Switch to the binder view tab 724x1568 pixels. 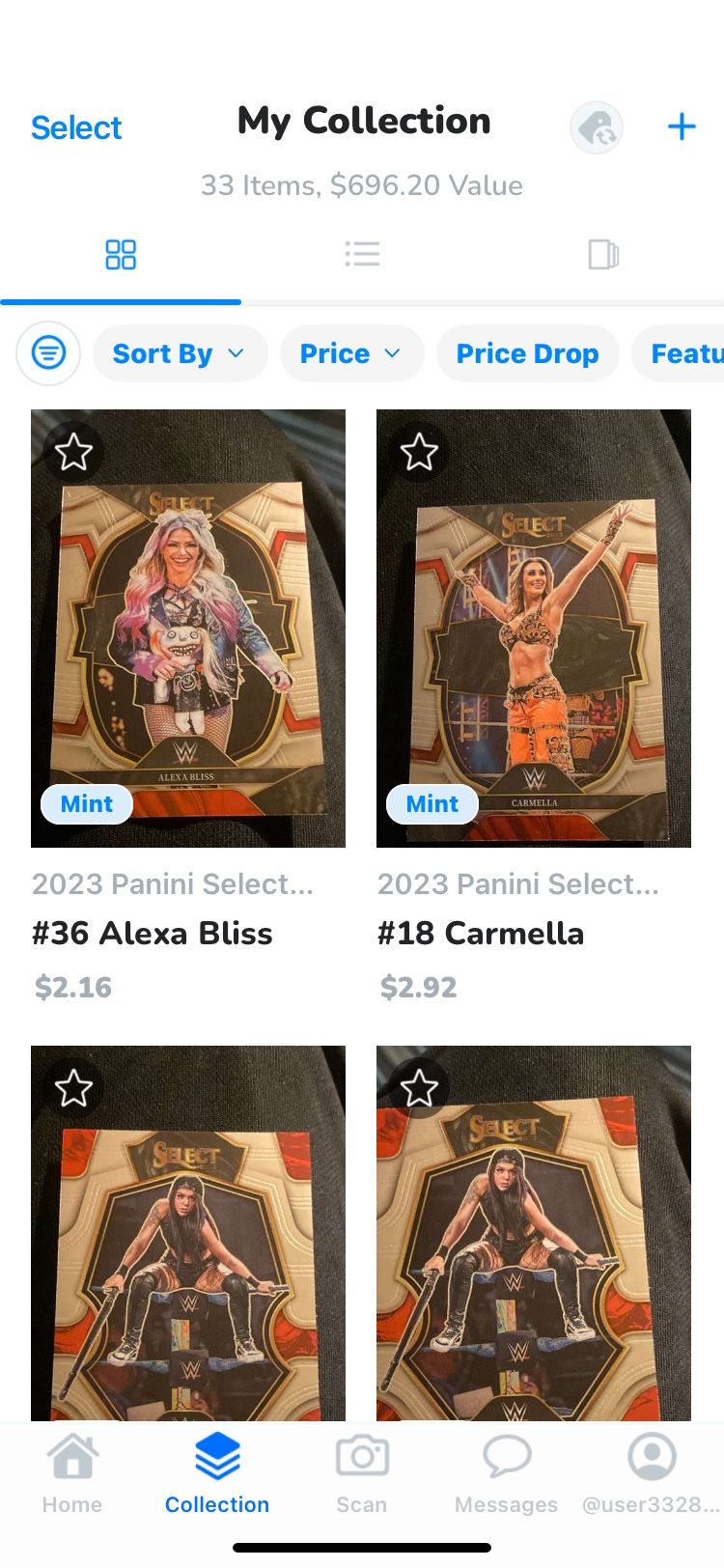pyautogui.click(x=603, y=255)
